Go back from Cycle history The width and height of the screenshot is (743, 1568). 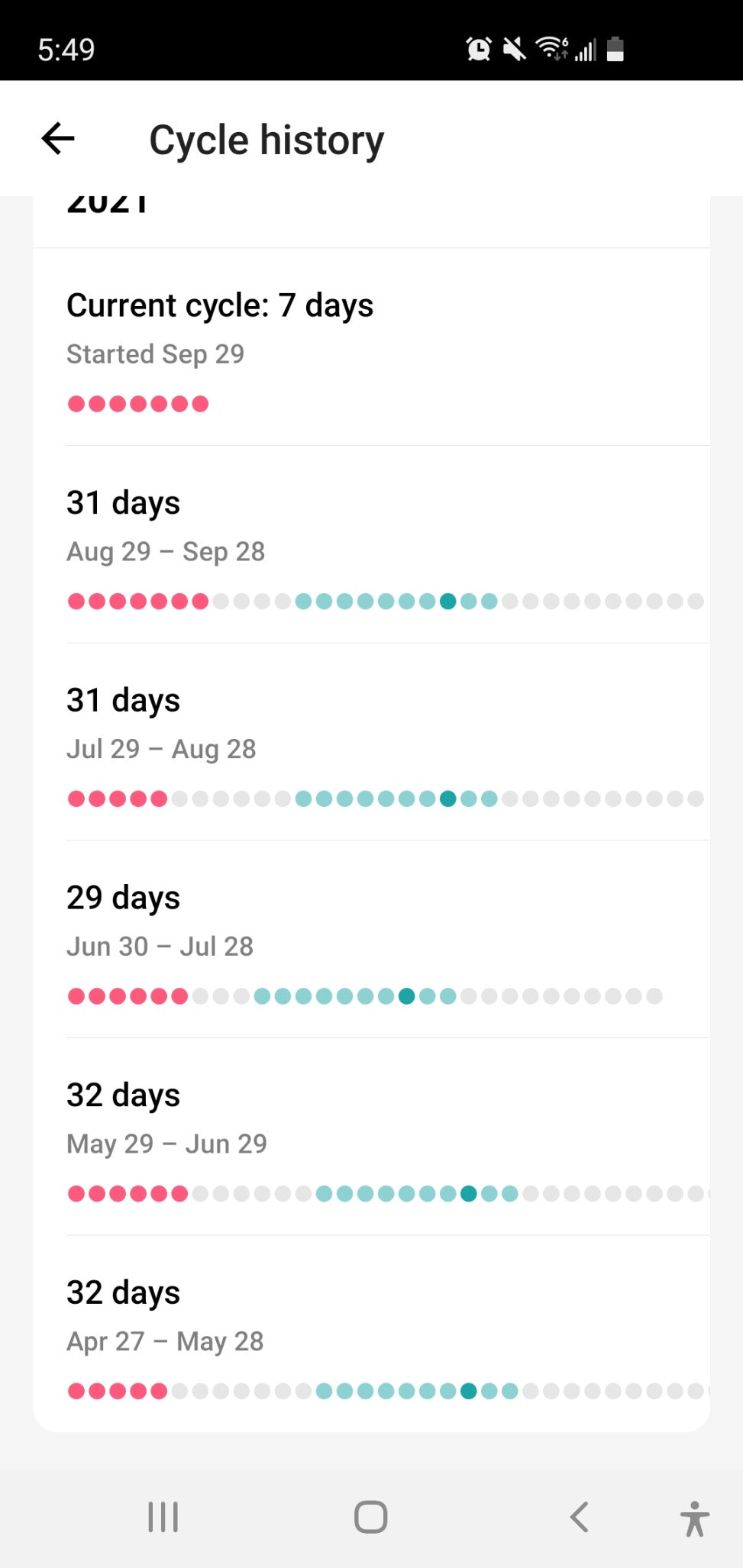(x=58, y=139)
